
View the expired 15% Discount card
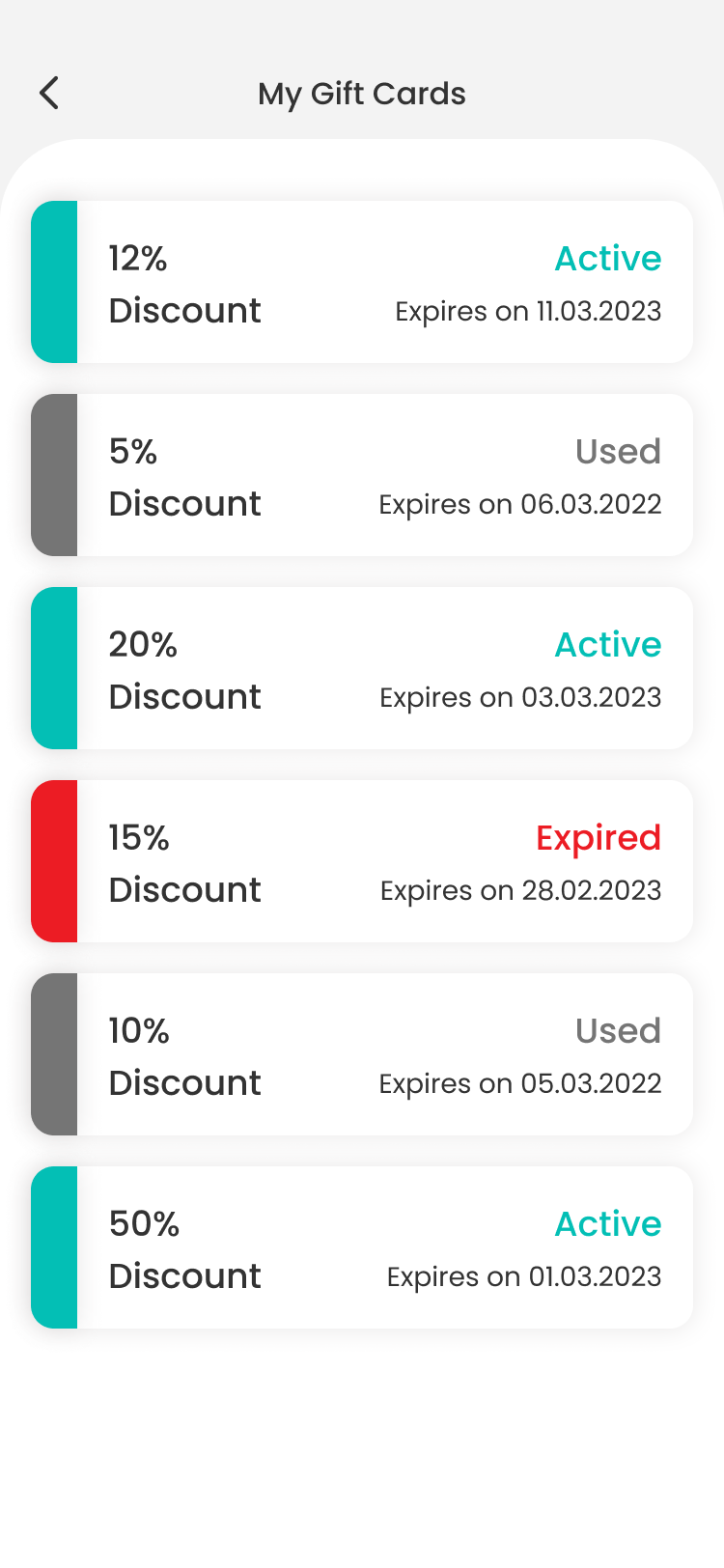click(x=362, y=861)
